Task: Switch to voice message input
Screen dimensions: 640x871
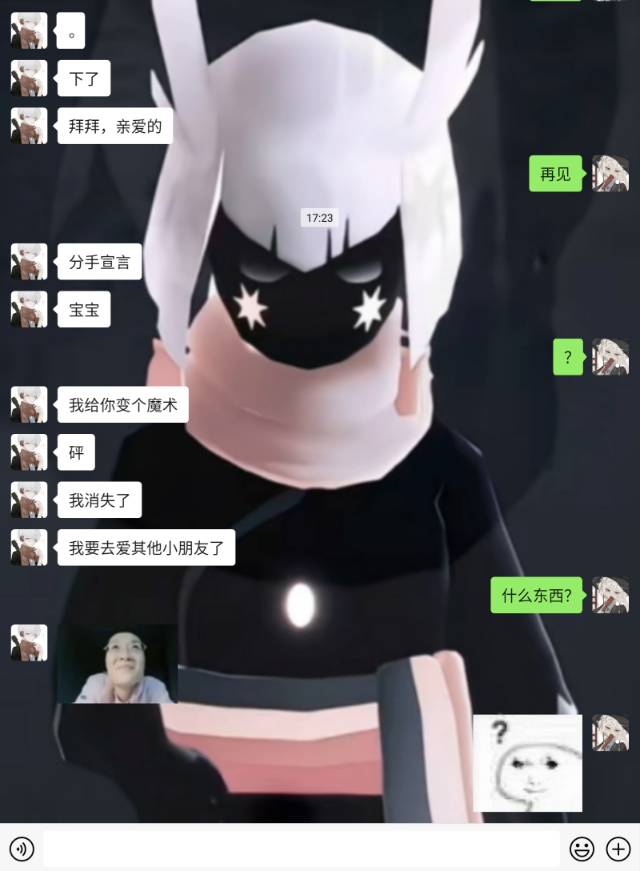Action: [x=22, y=849]
